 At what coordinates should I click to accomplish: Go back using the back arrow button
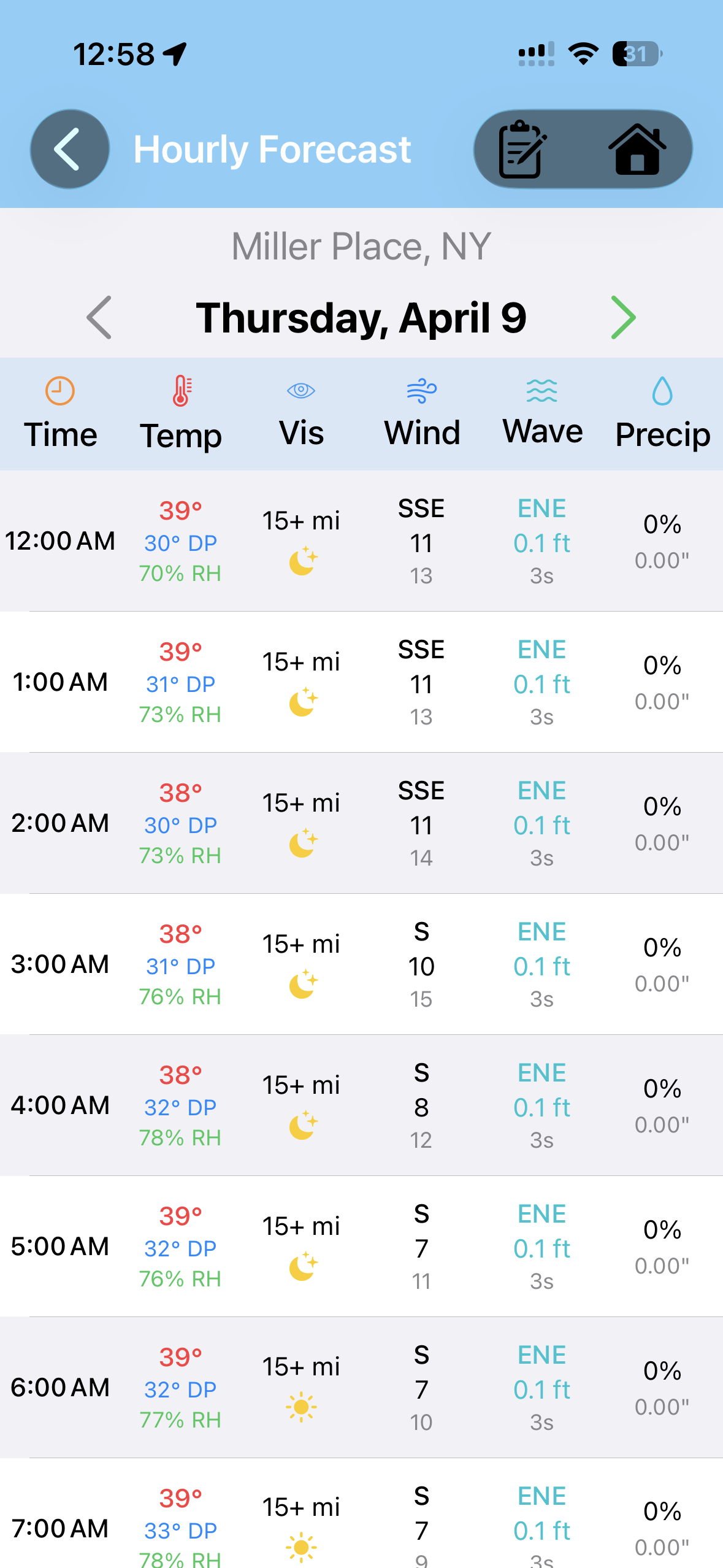[69, 148]
